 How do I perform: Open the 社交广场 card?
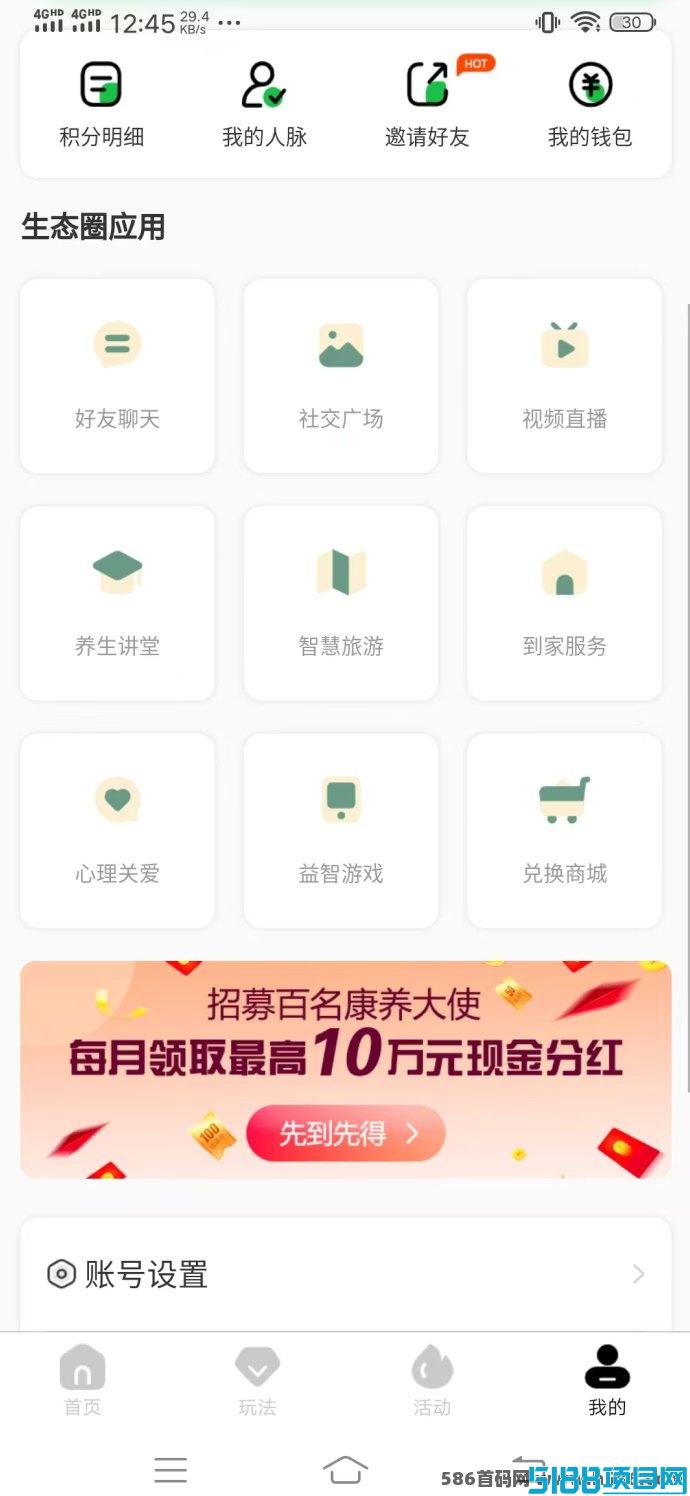click(x=341, y=376)
